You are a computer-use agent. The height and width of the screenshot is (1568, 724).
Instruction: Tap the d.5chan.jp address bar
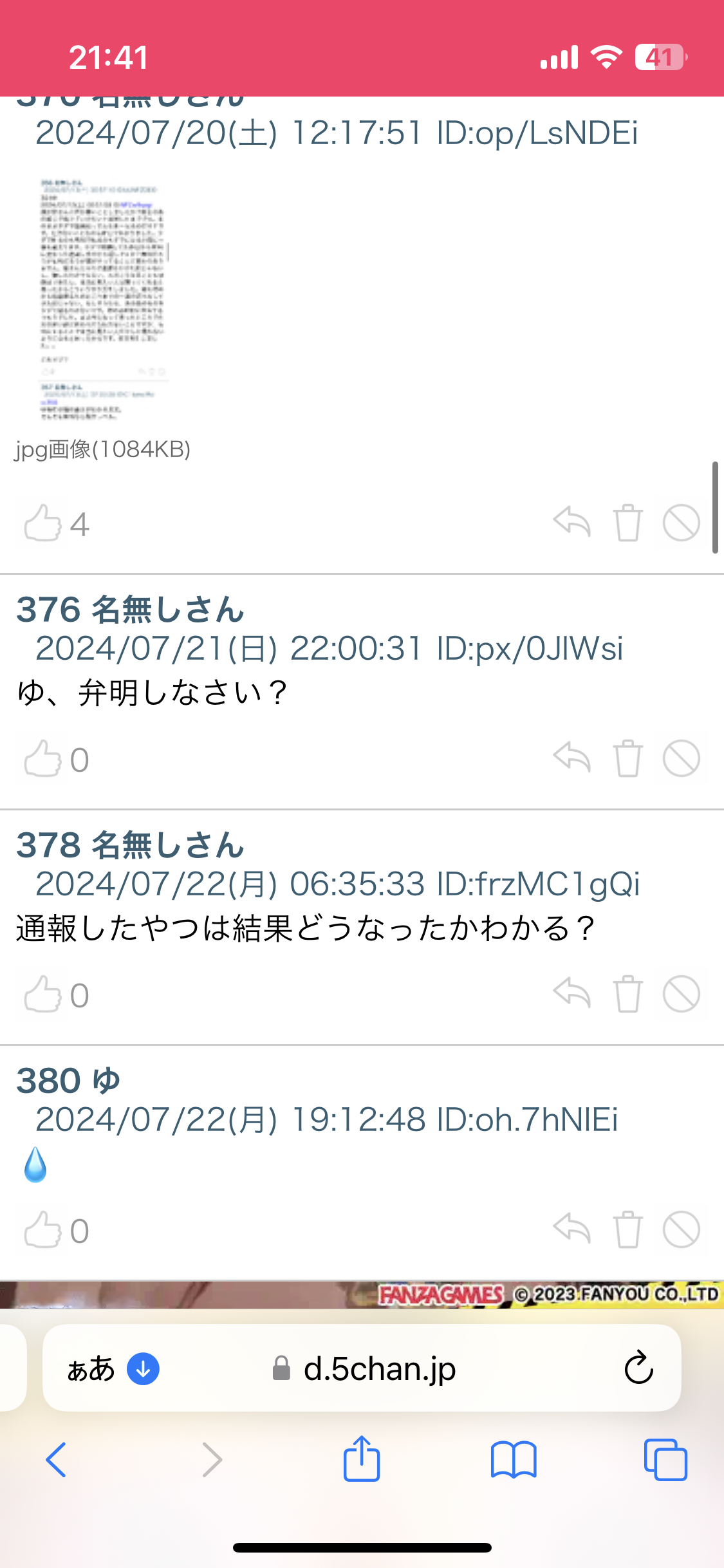pyautogui.click(x=380, y=1368)
